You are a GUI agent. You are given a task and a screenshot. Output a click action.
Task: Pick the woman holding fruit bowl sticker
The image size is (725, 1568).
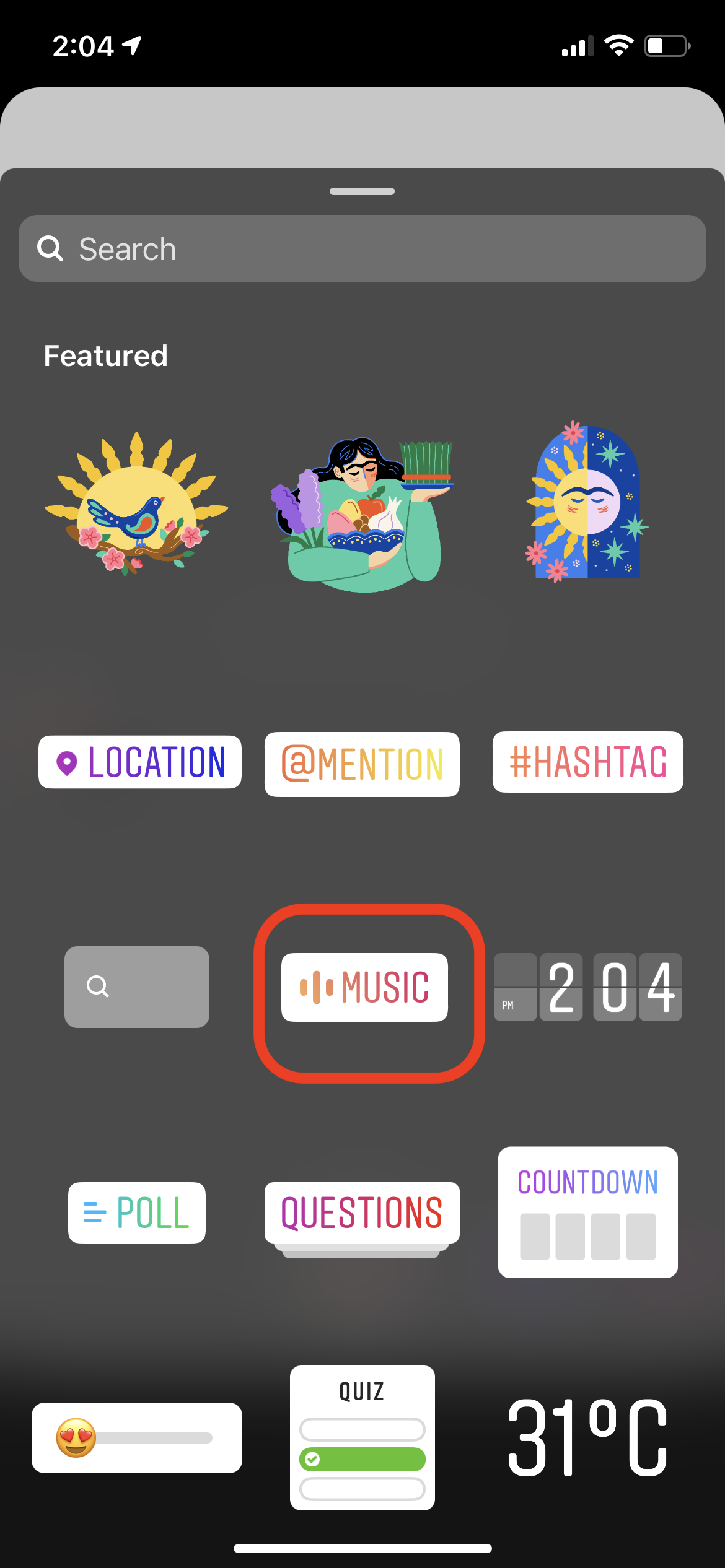362,513
